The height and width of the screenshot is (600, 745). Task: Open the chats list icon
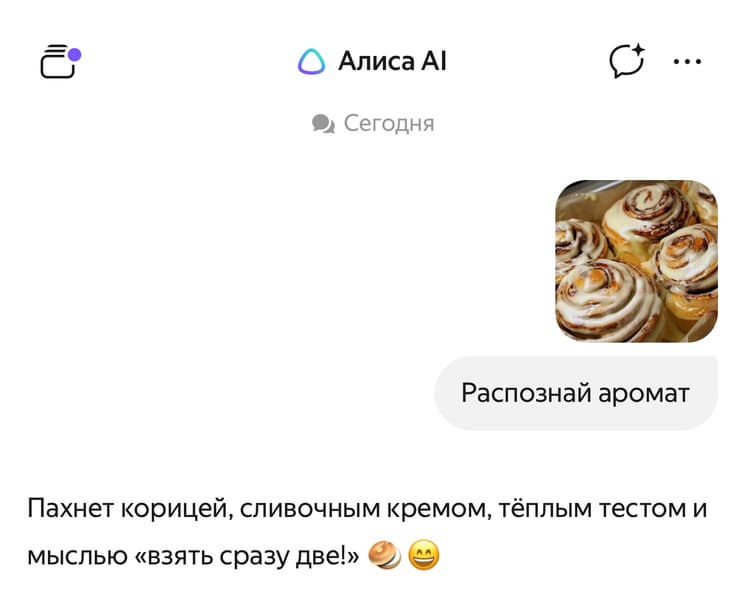(58, 62)
